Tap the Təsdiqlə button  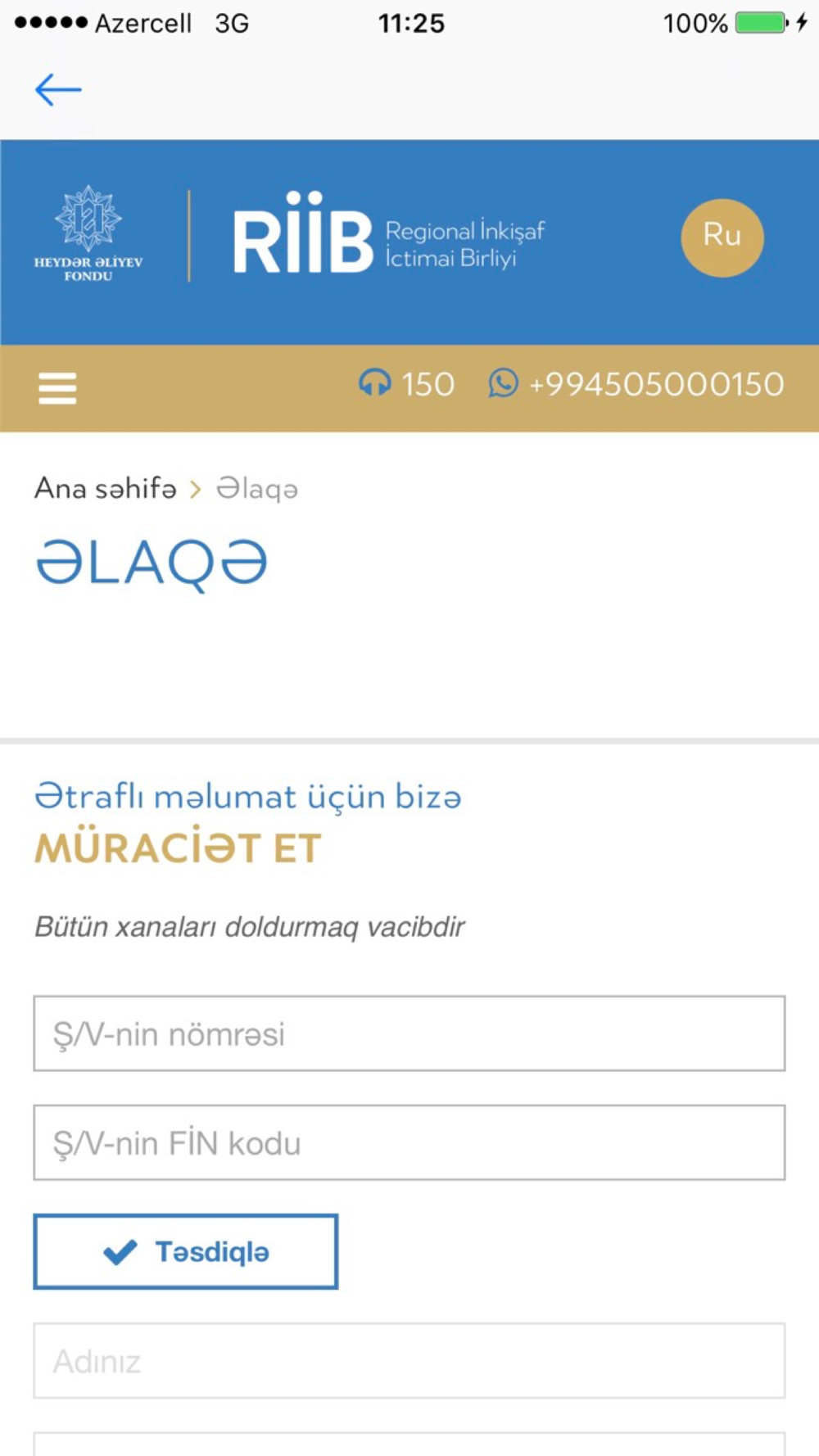coord(186,1251)
